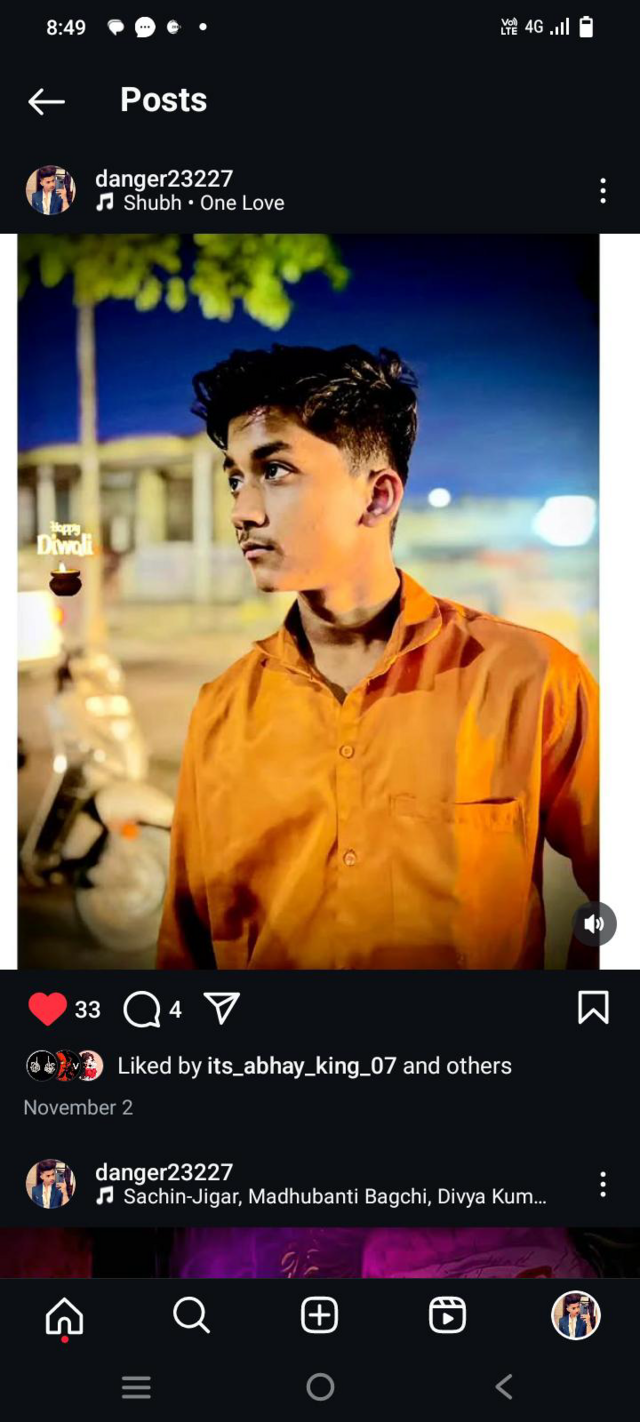This screenshot has width=640, height=1422.
Task: Create a new post with the plus tab
Action: pos(320,1316)
